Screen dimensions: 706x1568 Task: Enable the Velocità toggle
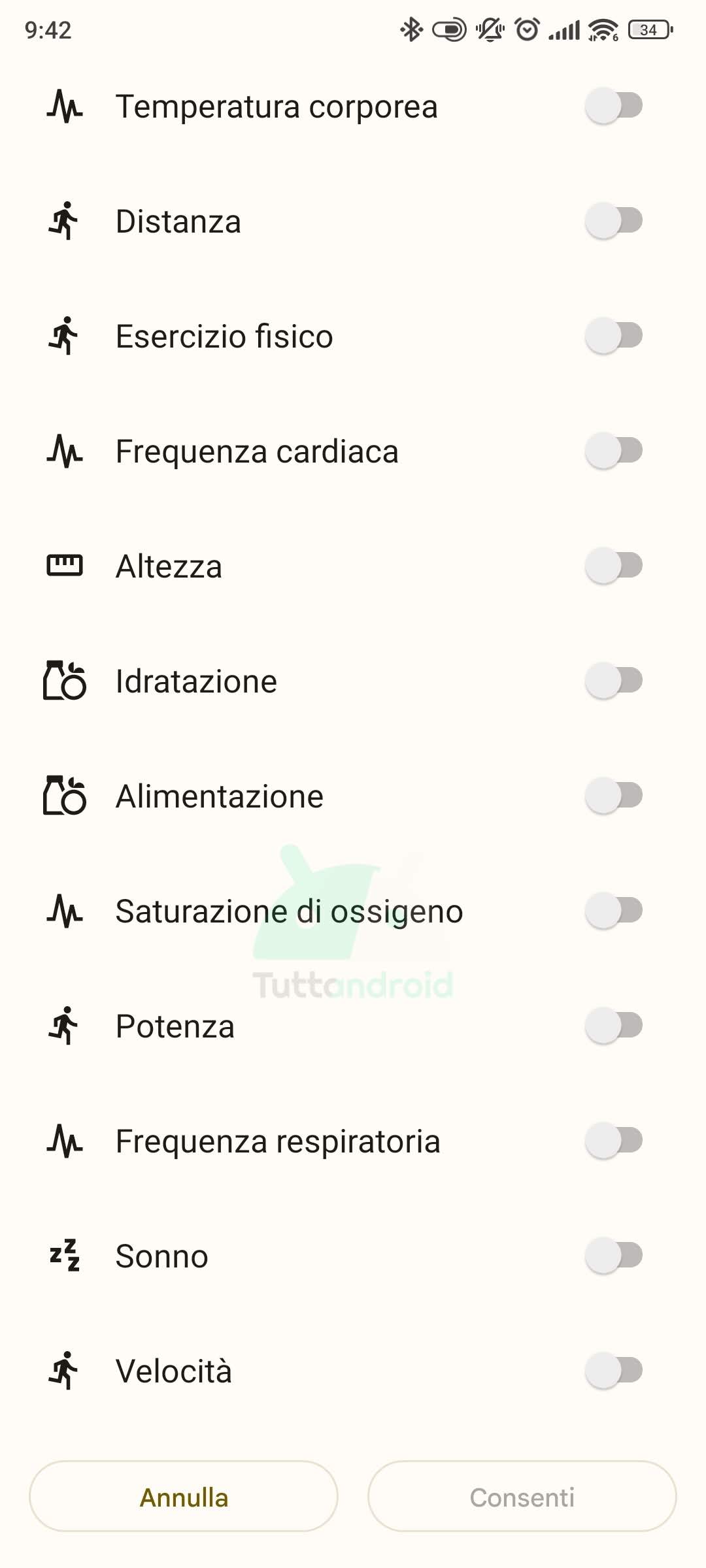tap(614, 1371)
